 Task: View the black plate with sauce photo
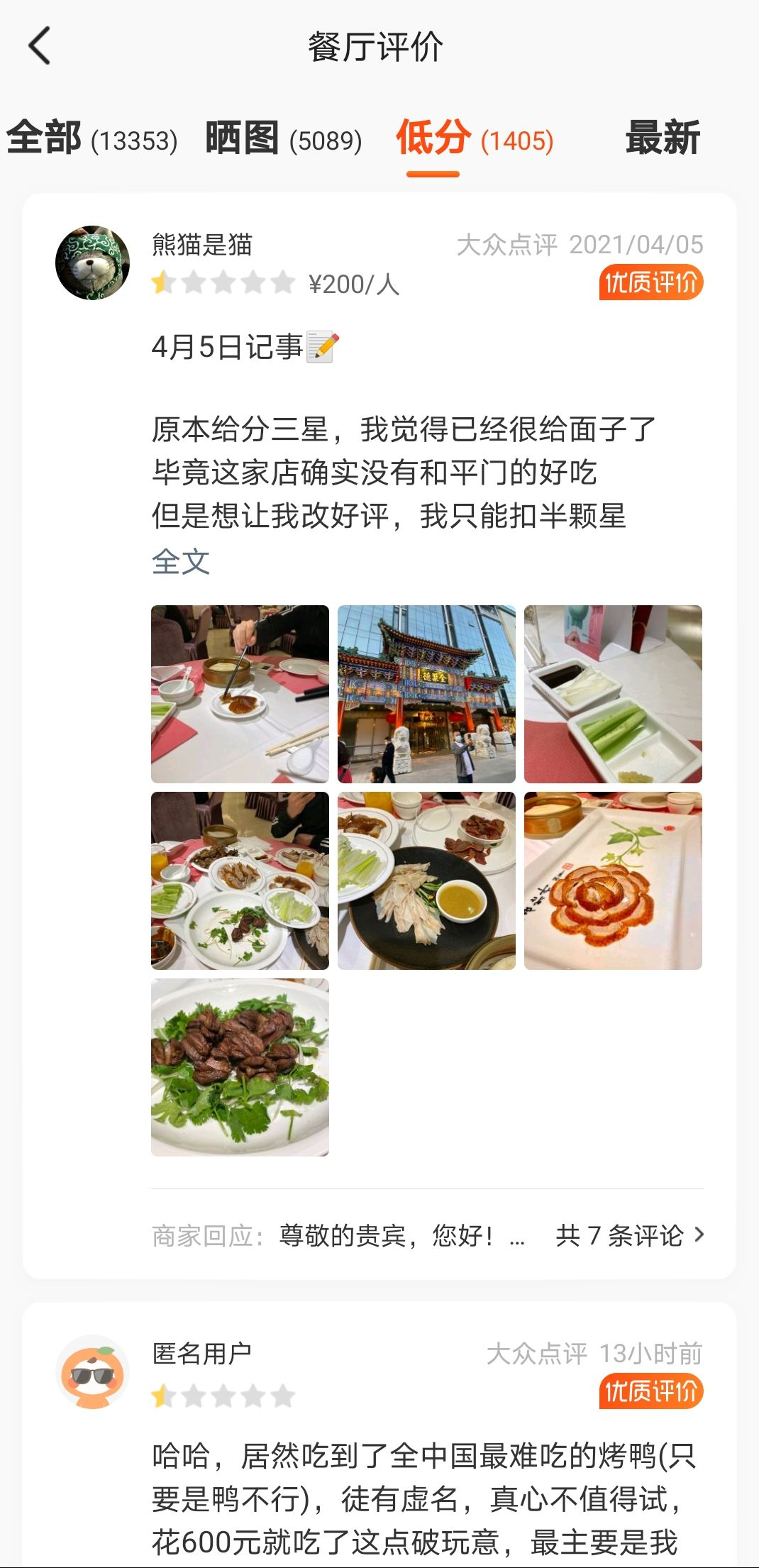point(426,880)
